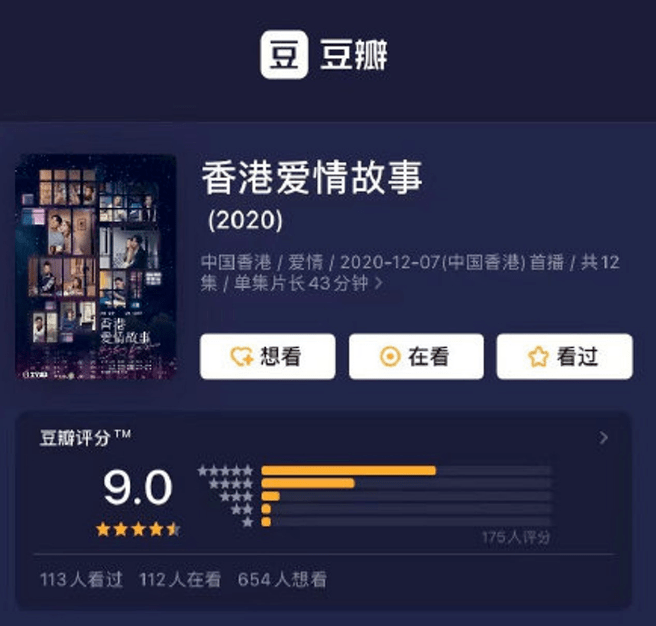
Task: Mark the show as 想看
Action: tap(266, 357)
